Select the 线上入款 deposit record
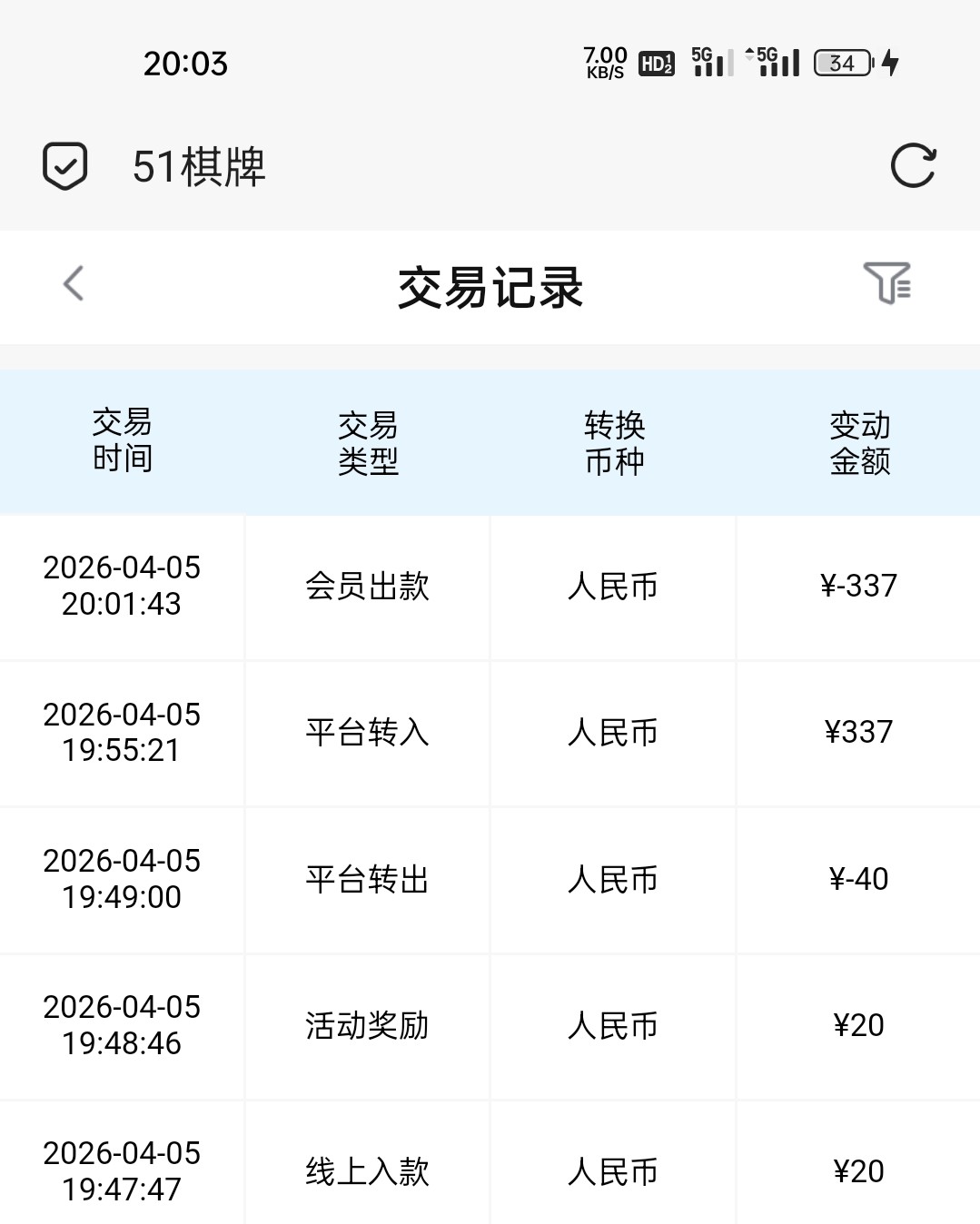The image size is (980, 1224). (x=367, y=1171)
